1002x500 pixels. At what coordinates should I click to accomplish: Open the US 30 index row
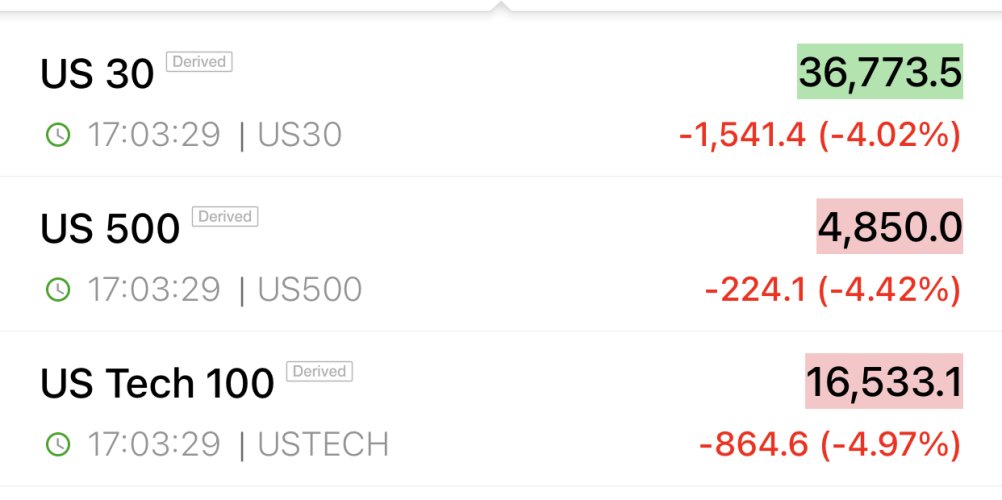click(x=98, y=73)
